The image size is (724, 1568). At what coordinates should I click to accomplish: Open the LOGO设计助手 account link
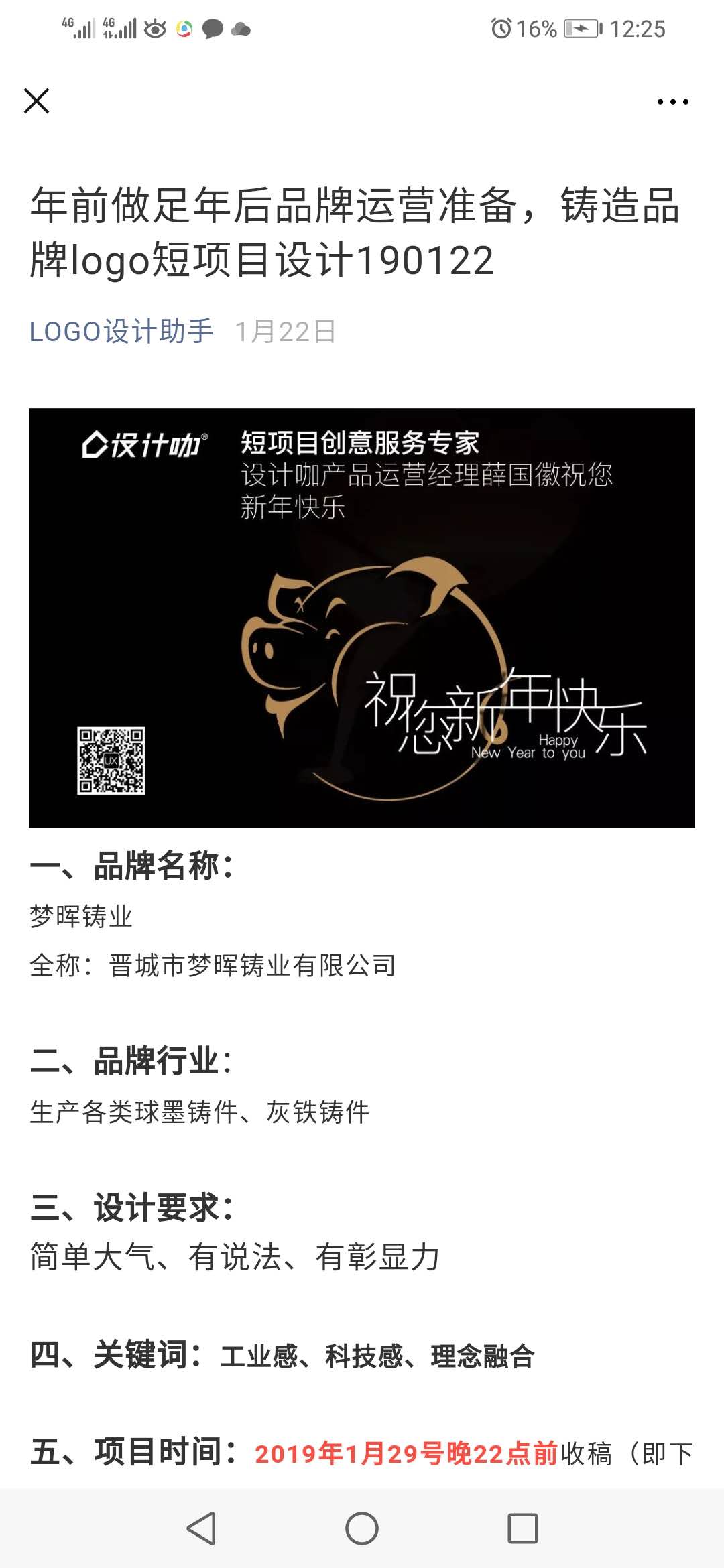click(x=121, y=331)
